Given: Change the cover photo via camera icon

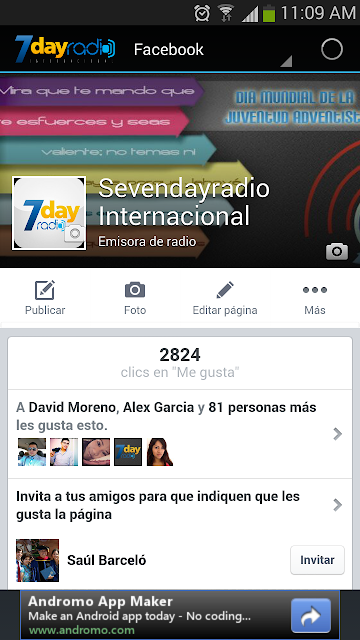Looking at the screenshot, I should [337, 251].
